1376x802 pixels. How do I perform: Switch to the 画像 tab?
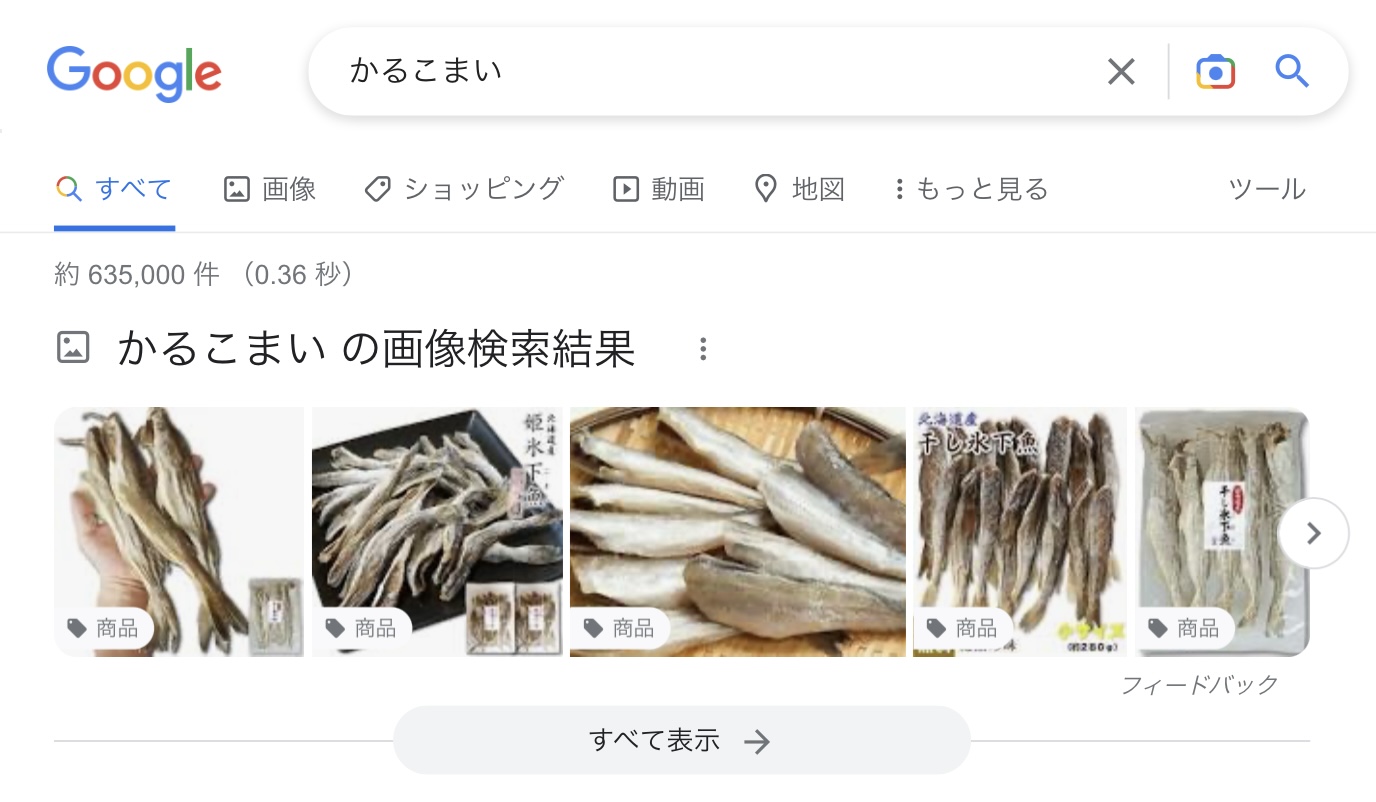point(270,189)
